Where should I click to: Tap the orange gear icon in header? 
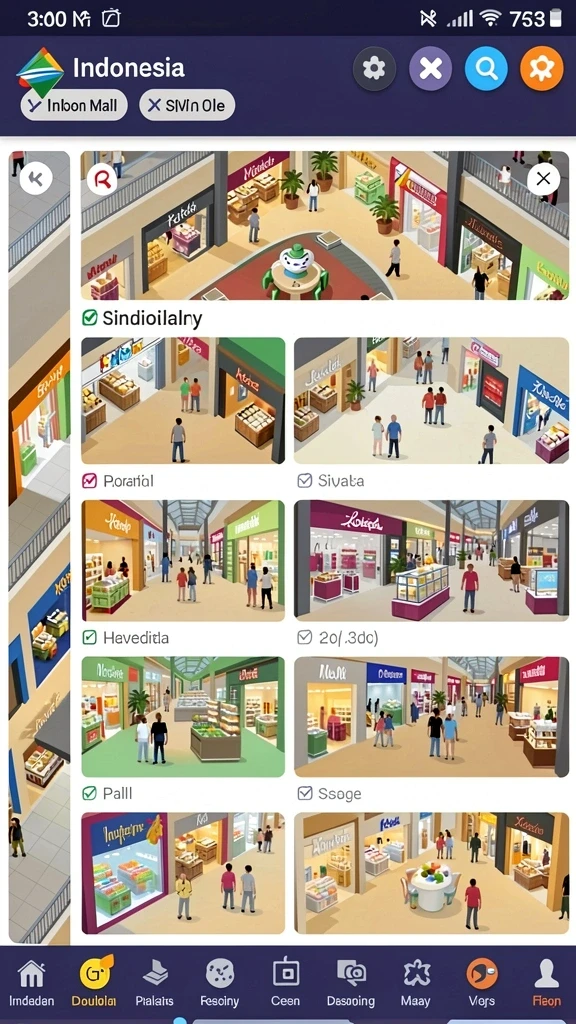point(541,68)
